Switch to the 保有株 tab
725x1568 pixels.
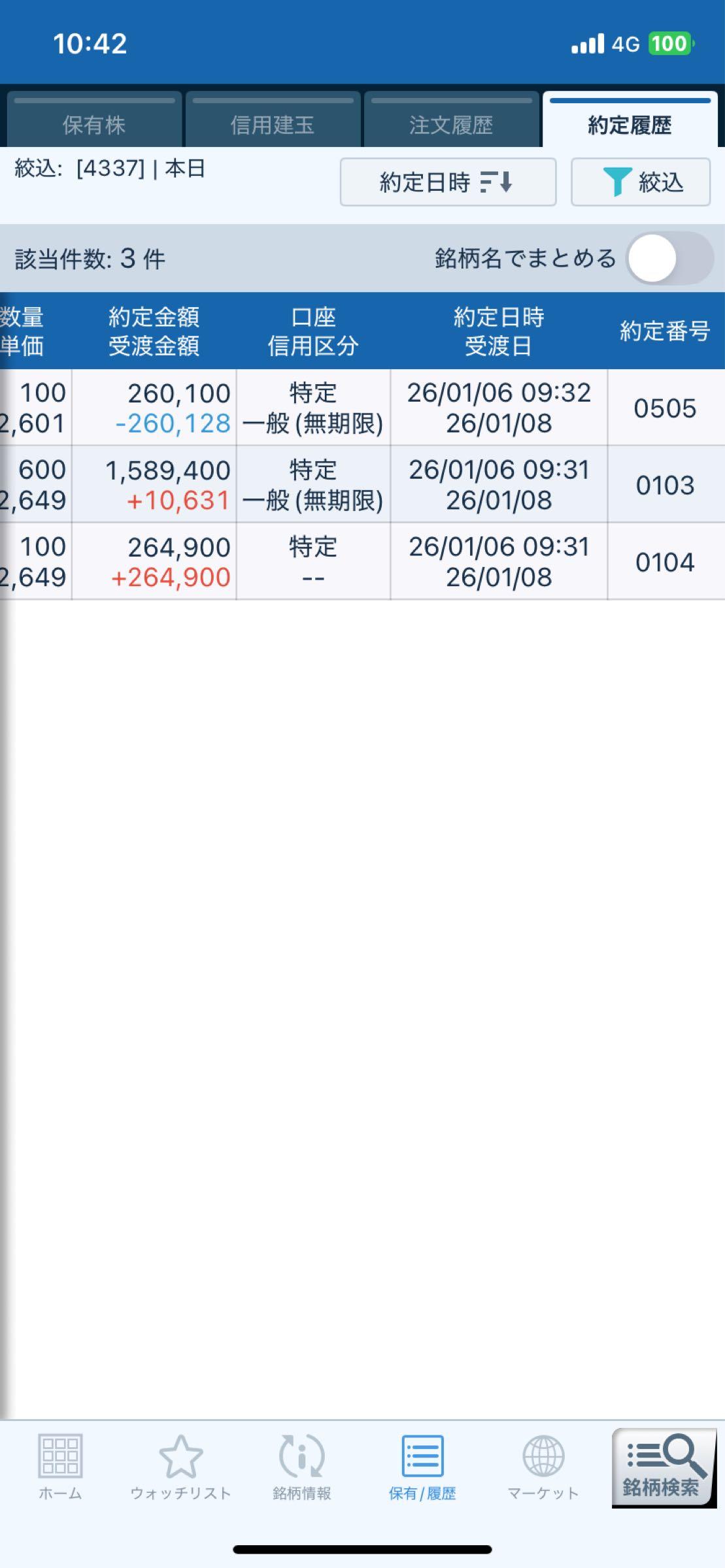coord(94,123)
